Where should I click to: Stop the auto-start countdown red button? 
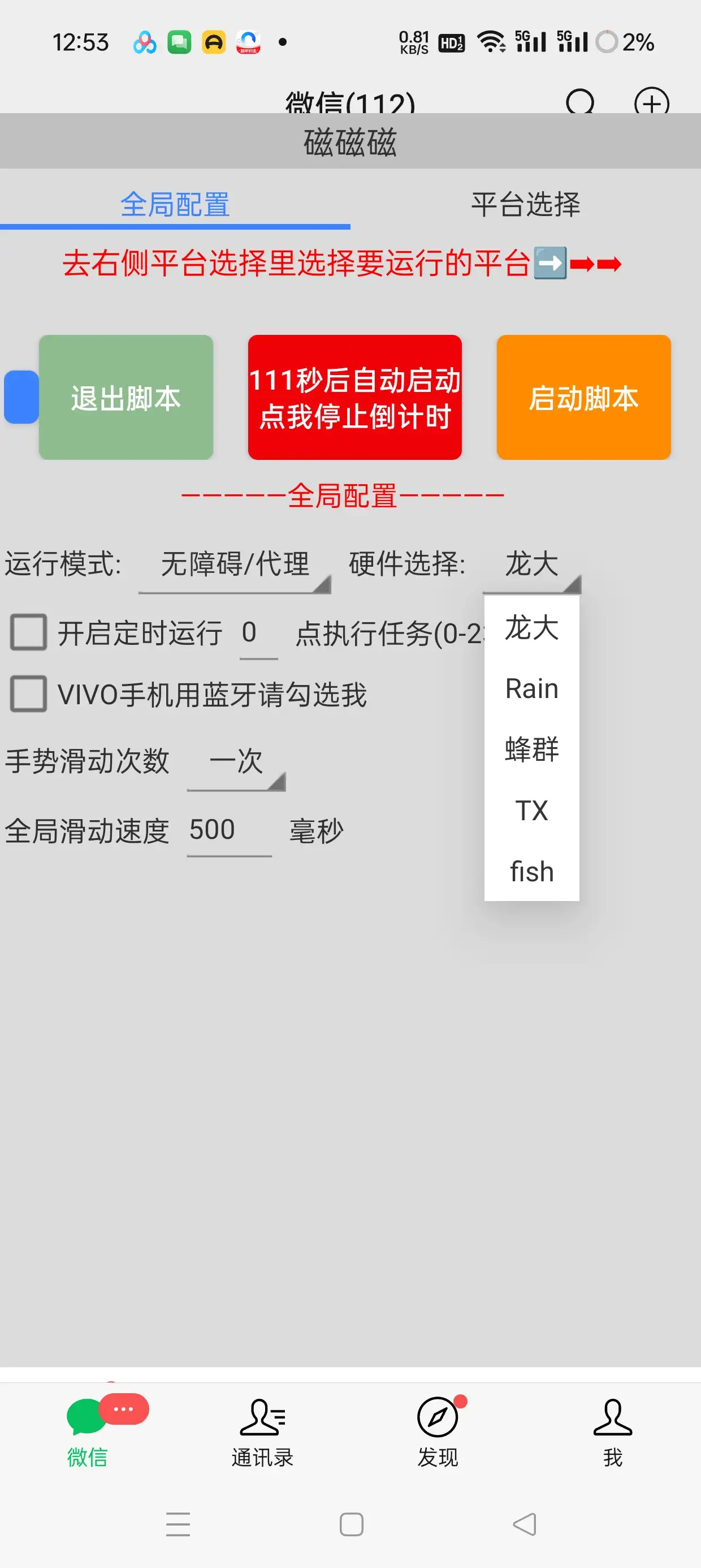(355, 398)
